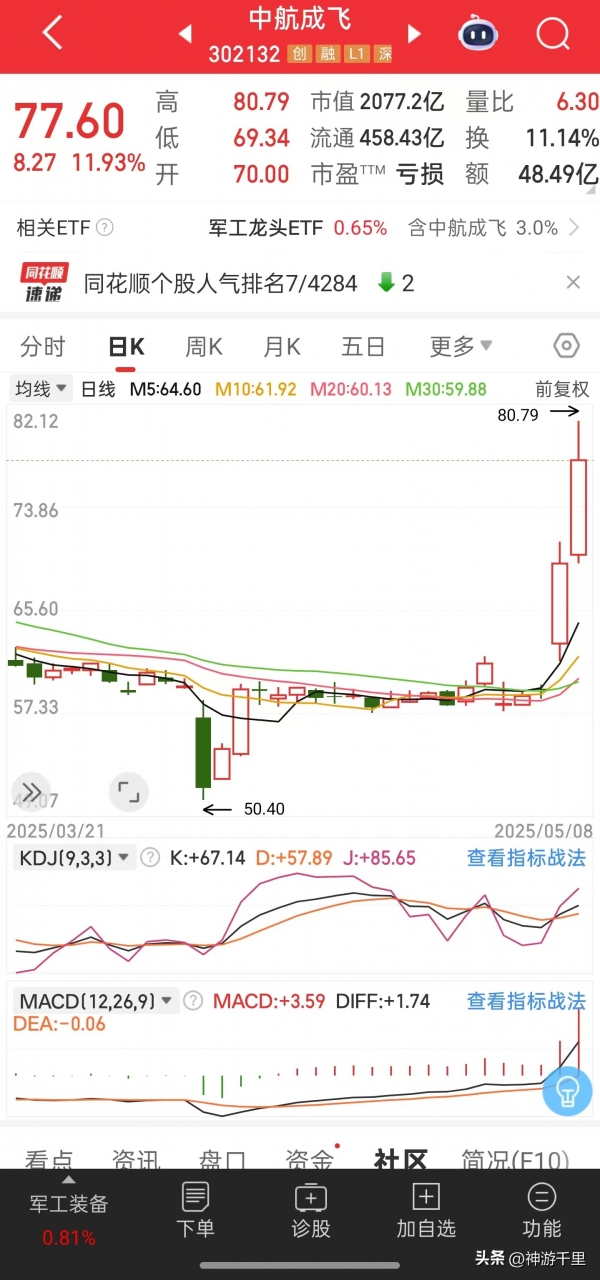Screen dimensions: 600x1280
Task: Tap 下单 to place an order
Action: pos(196,1210)
